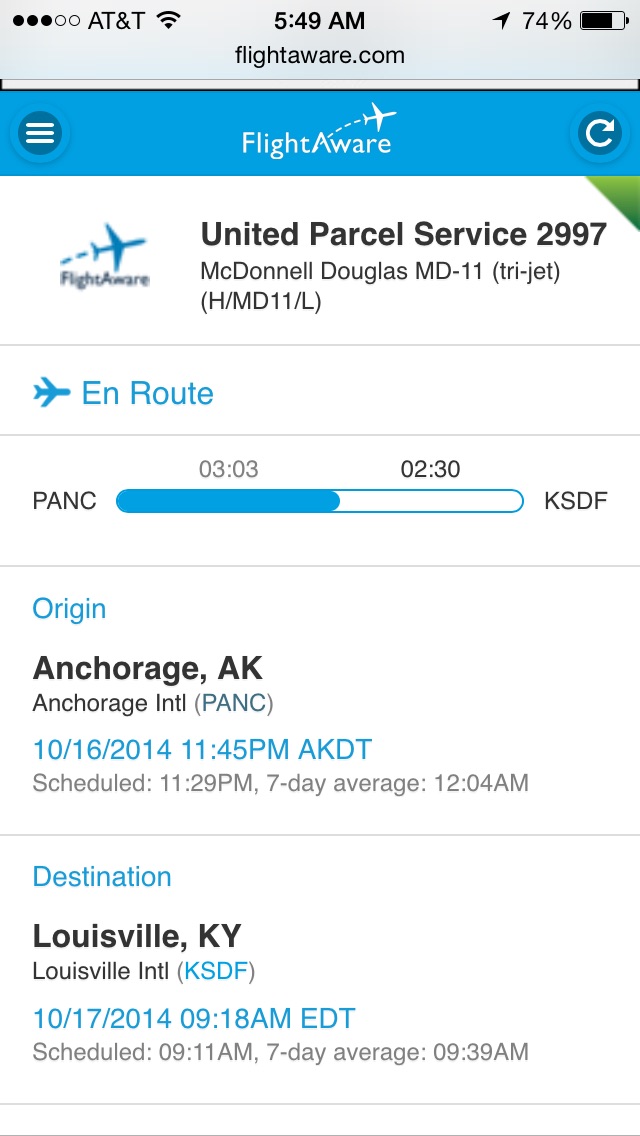Tap the flightaware.com address bar
The height and width of the screenshot is (1136, 640).
(320, 55)
